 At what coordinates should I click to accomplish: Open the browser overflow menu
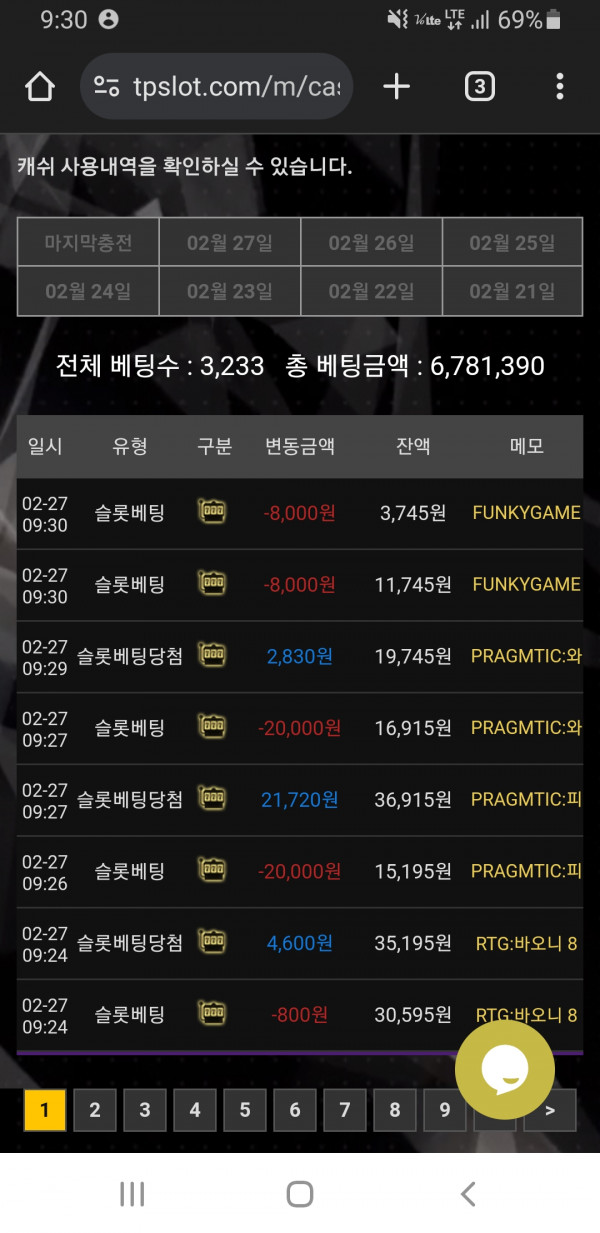click(x=559, y=87)
